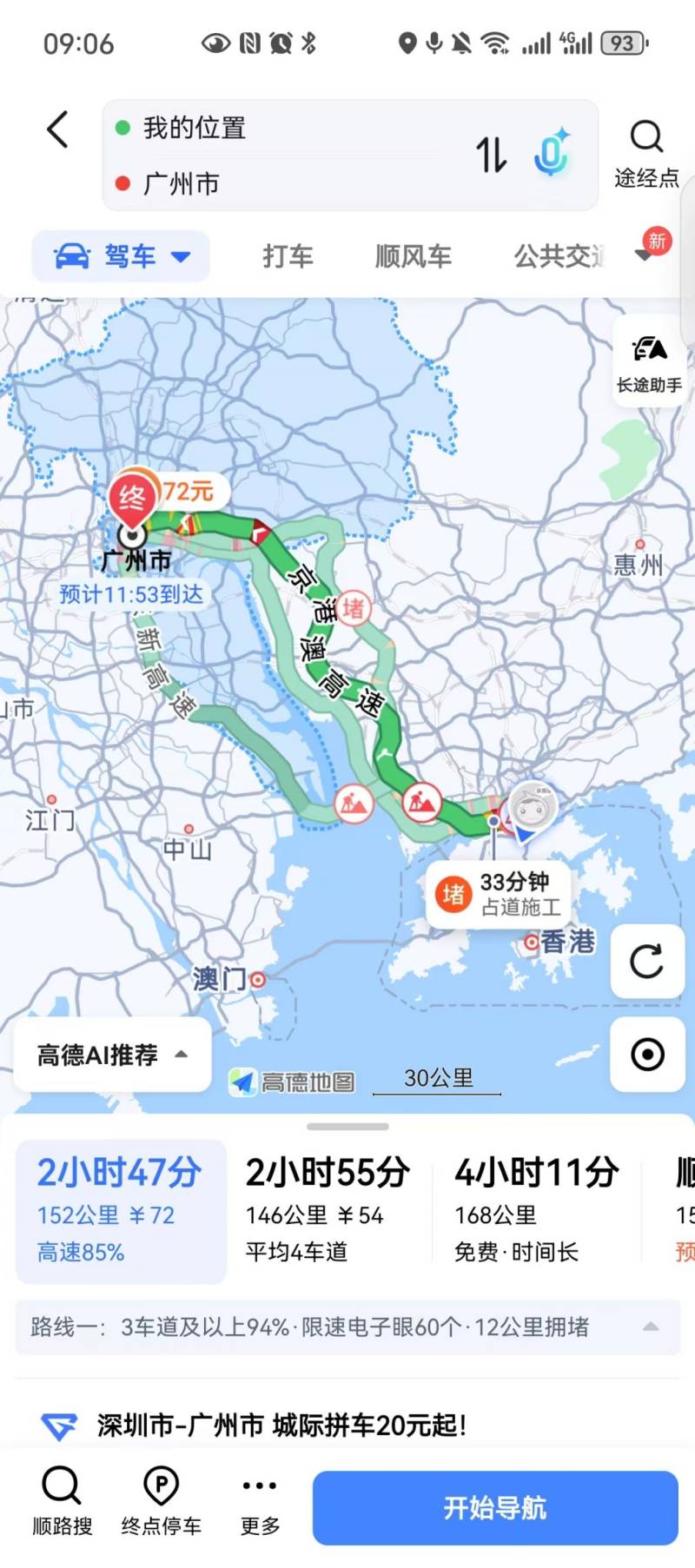695x1568 pixels.
Task: Switch to 顺风车 tab
Action: [414, 256]
